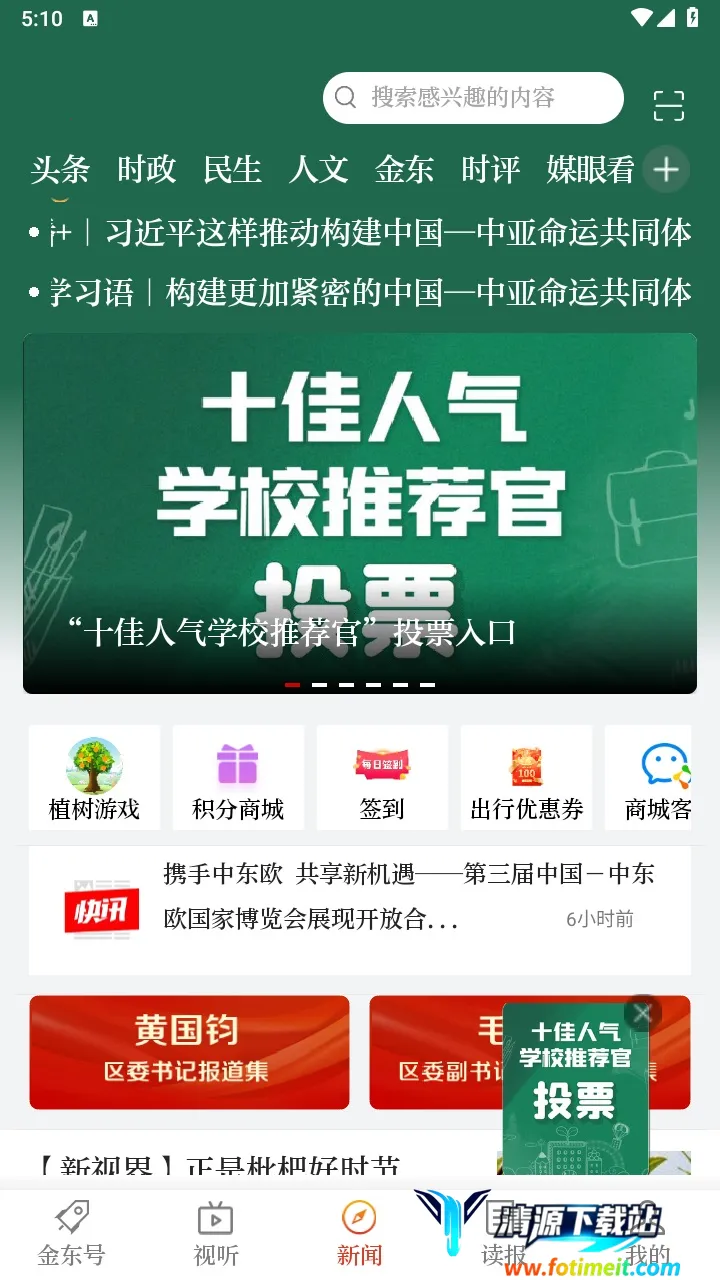Switch to the 时政 tab
Screen dimensions: 720x1280
pos(146,170)
